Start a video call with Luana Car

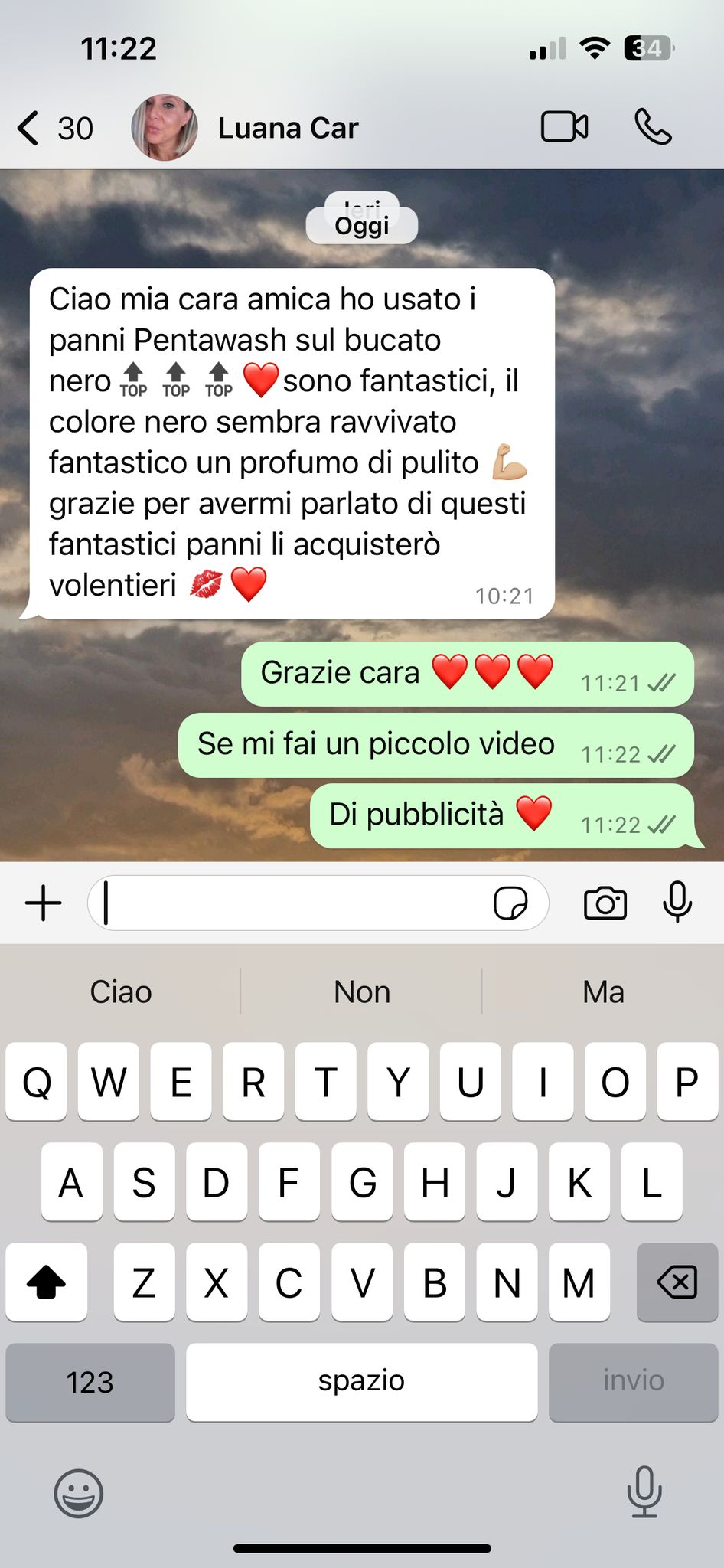(x=564, y=127)
